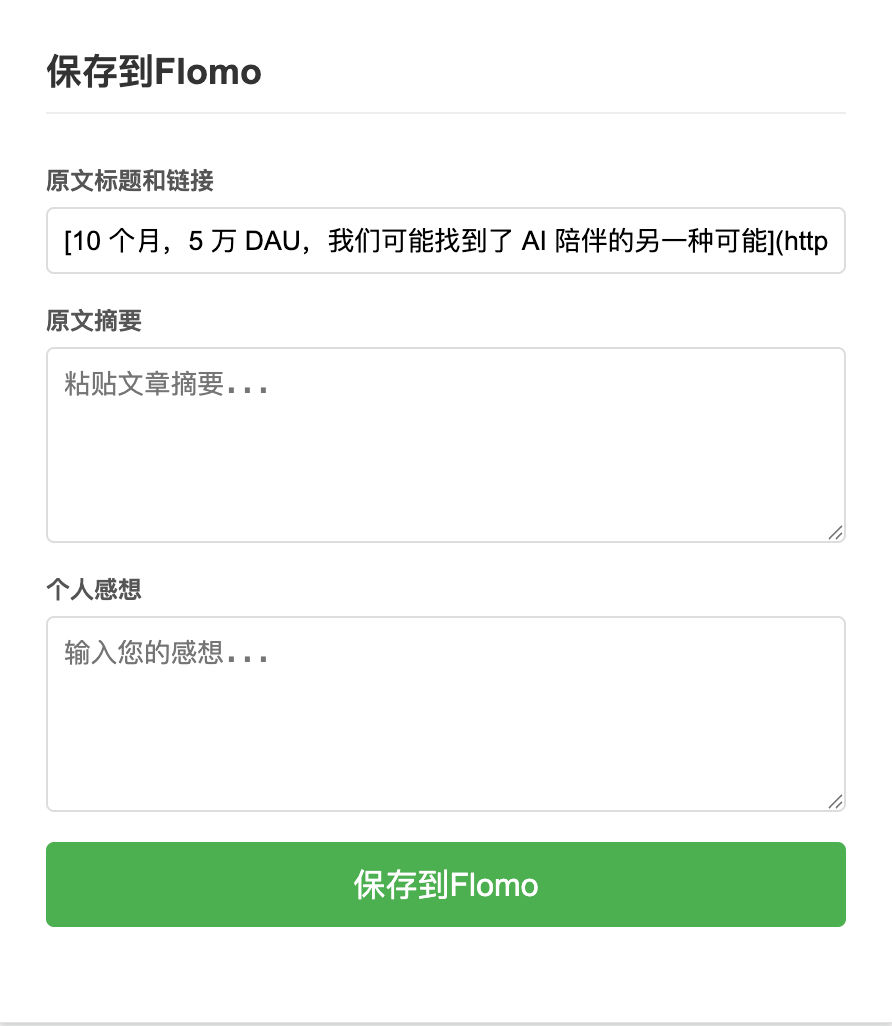Click the placeholder text in the thoughts box
Viewport: 892px width, 1026px height.
[165, 653]
